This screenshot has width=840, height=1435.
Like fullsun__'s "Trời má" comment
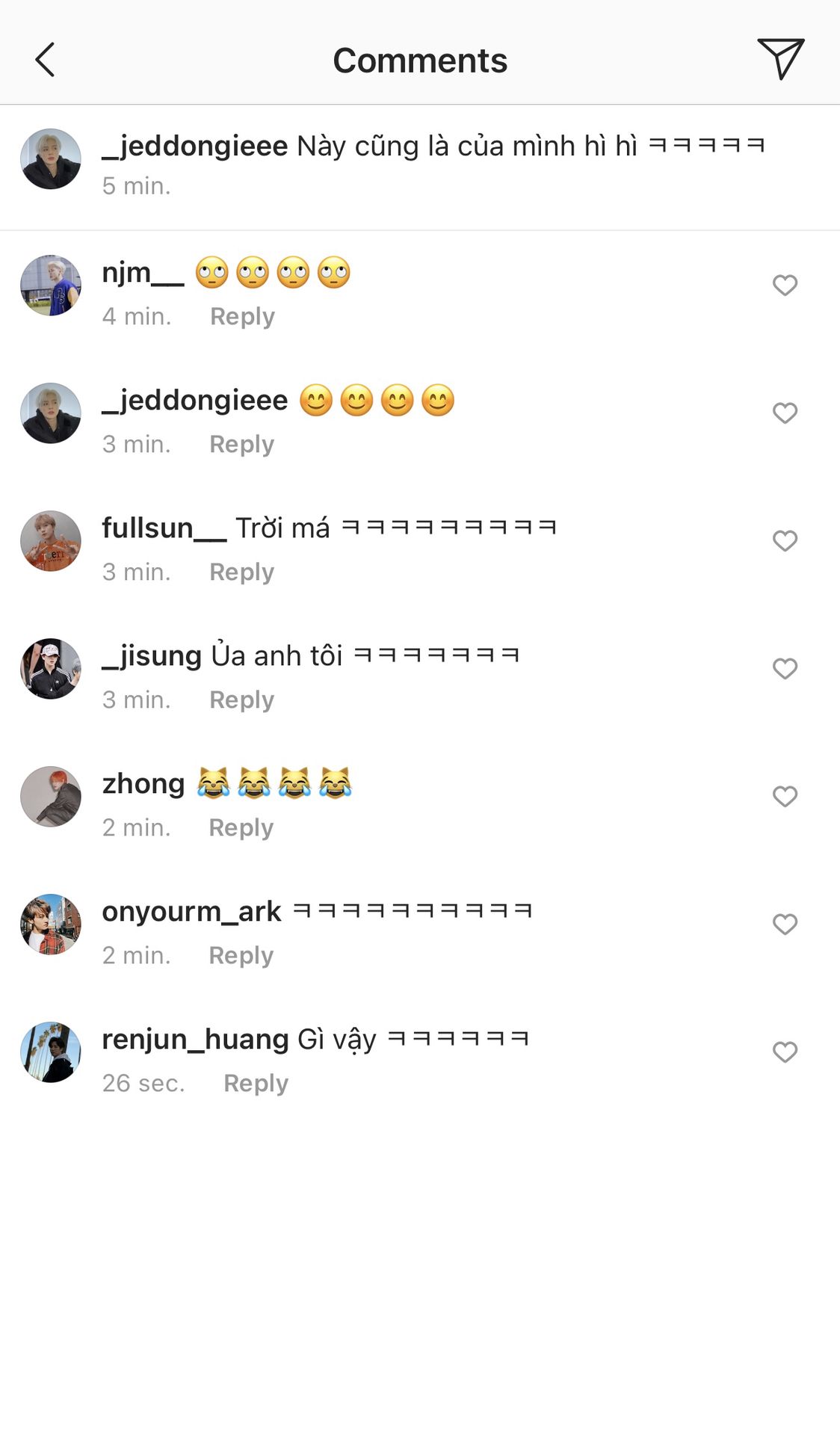point(785,540)
